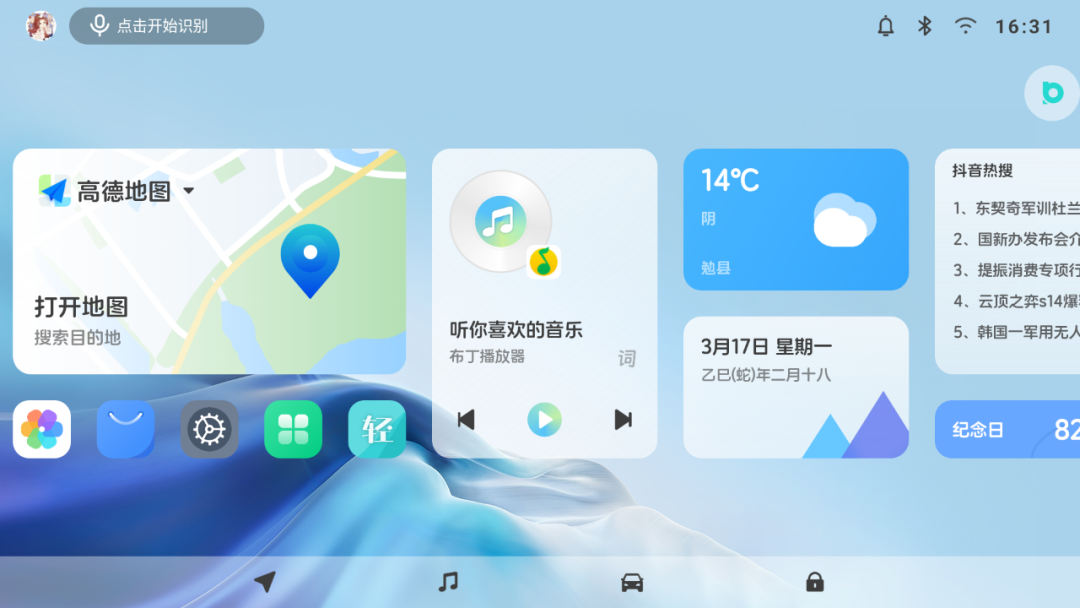1080x608 pixels.
Task: Start voice recognition with 点击开始识别
Action: 166,26
